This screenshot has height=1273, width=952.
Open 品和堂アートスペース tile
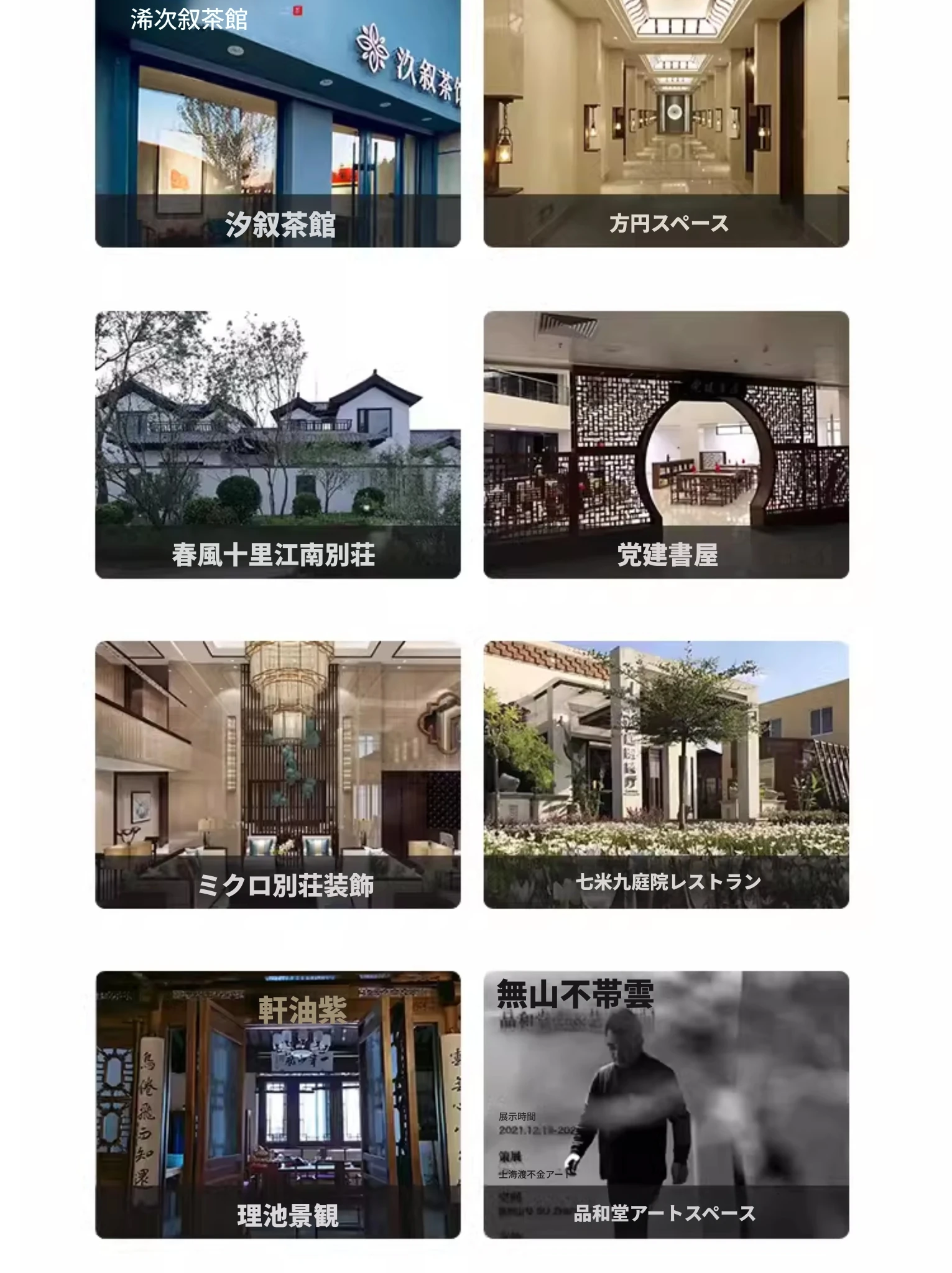click(x=666, y=1104)
